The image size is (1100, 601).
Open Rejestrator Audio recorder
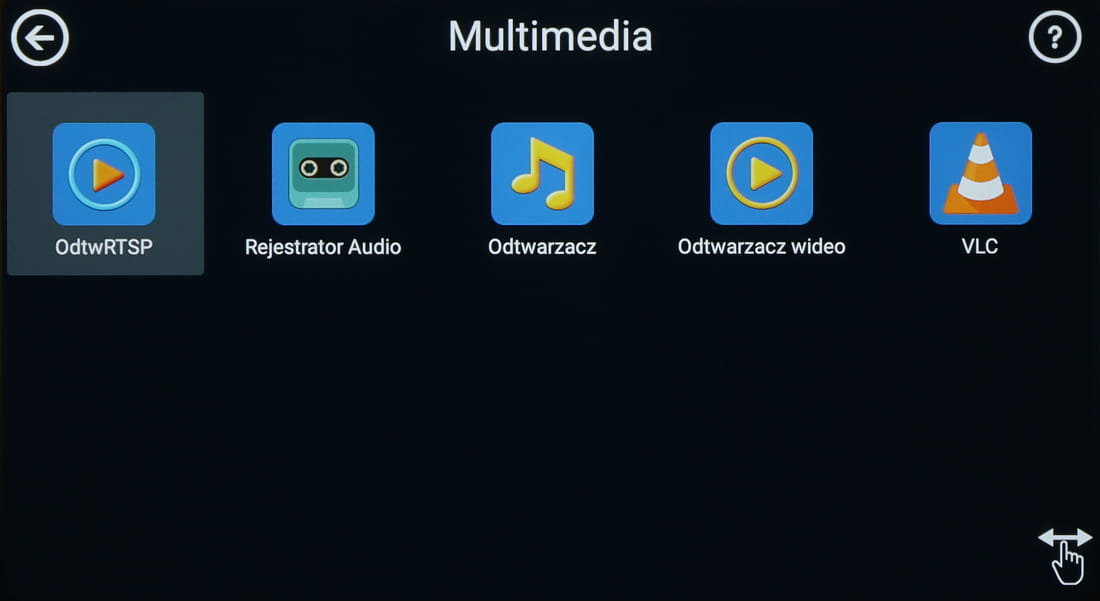point(323,174)
